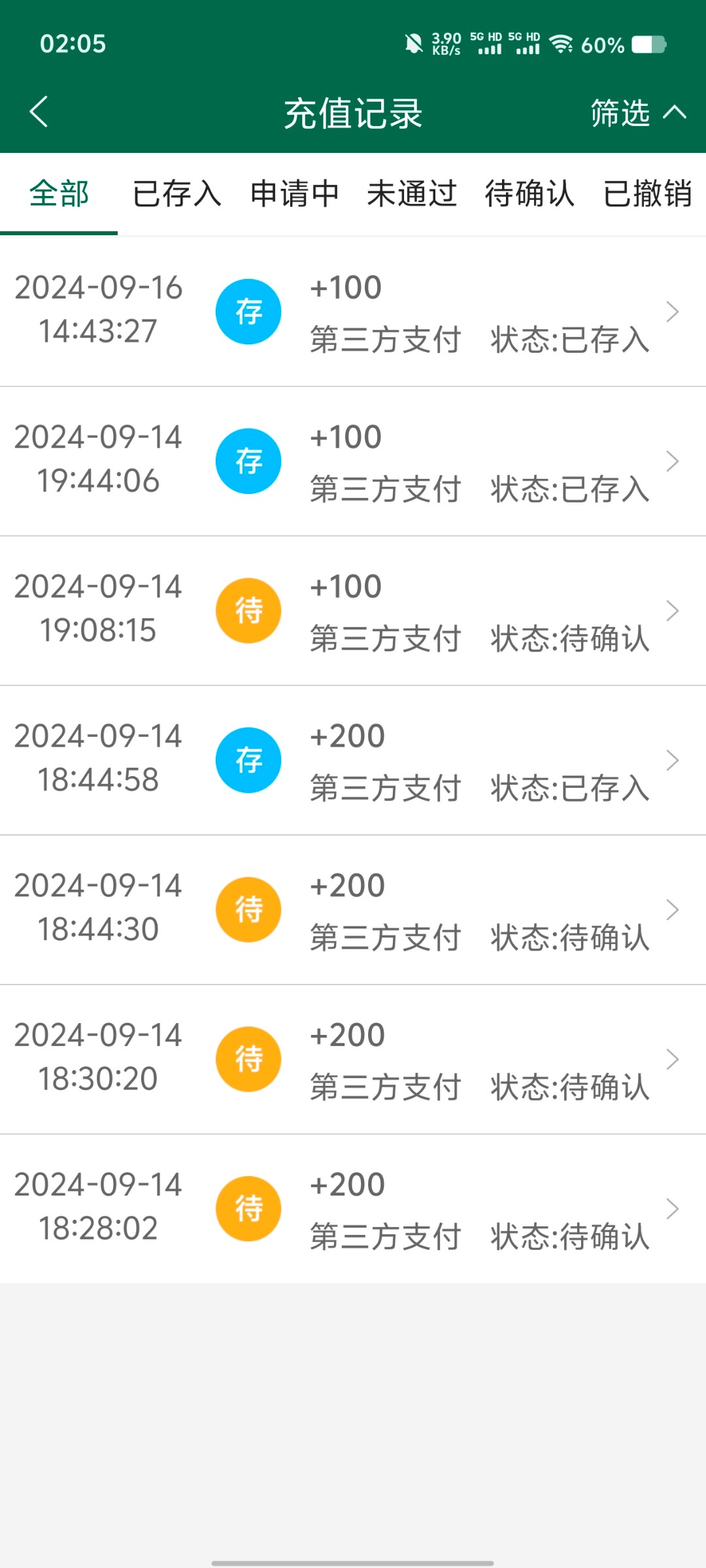Open the pending record at 18:44:30
The image size is (706, 1568).
coord(353,909)
